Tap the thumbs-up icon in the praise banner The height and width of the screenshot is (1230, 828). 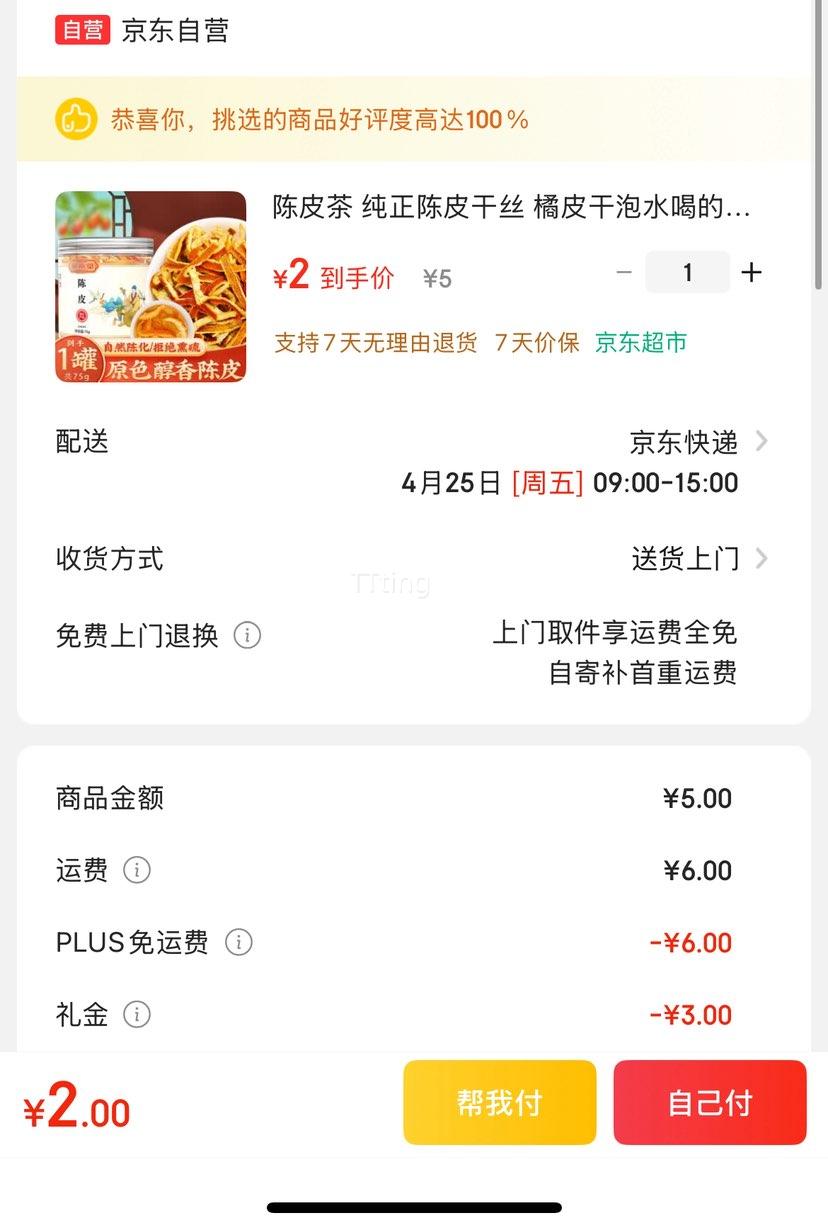(x=75, y=119)
